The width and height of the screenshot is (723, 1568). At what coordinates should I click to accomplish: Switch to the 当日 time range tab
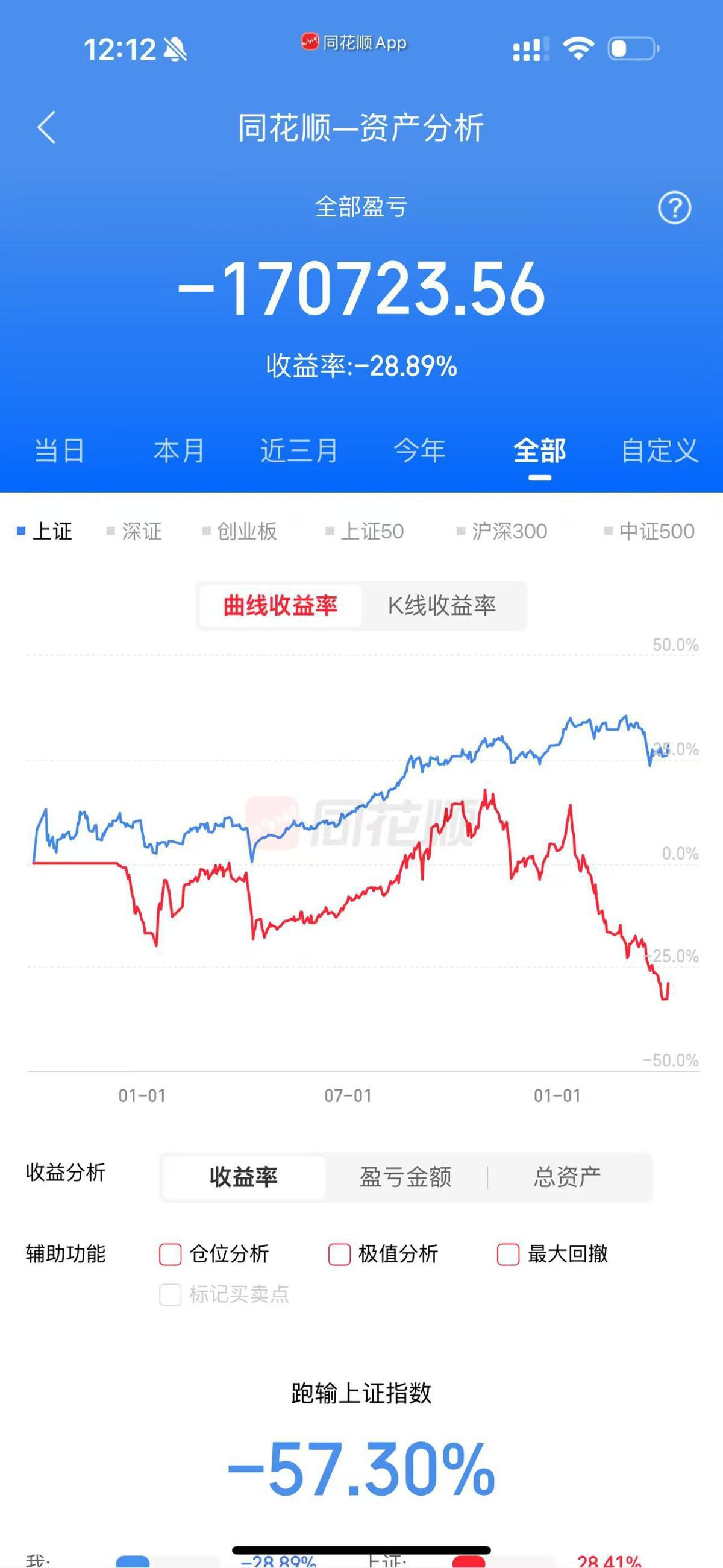point(59,451)
